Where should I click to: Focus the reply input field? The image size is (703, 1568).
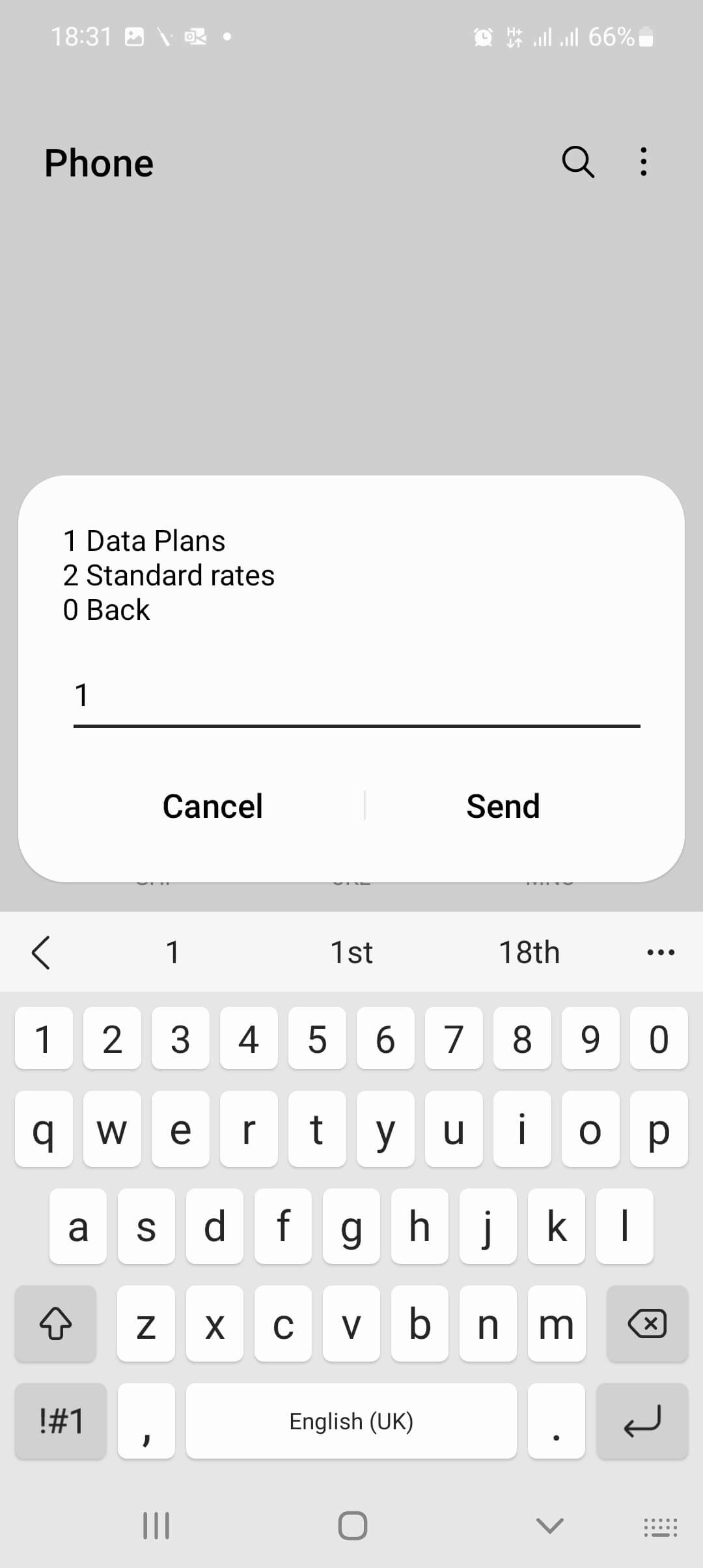[357, 697]
